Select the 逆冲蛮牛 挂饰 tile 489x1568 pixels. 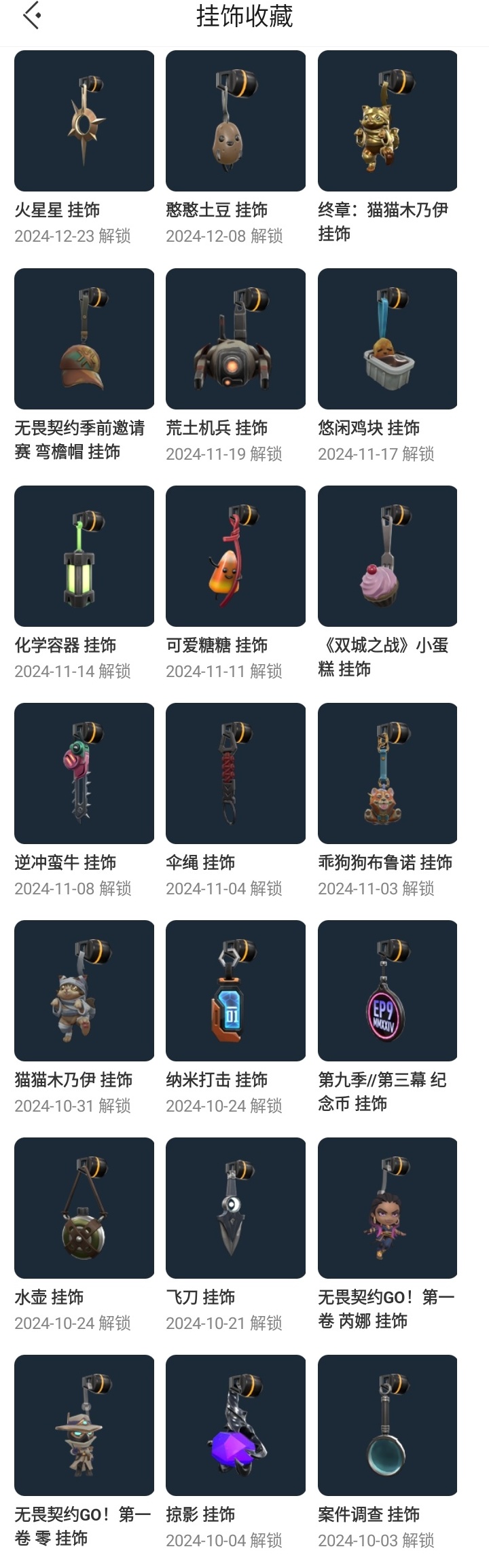point(84,773)
